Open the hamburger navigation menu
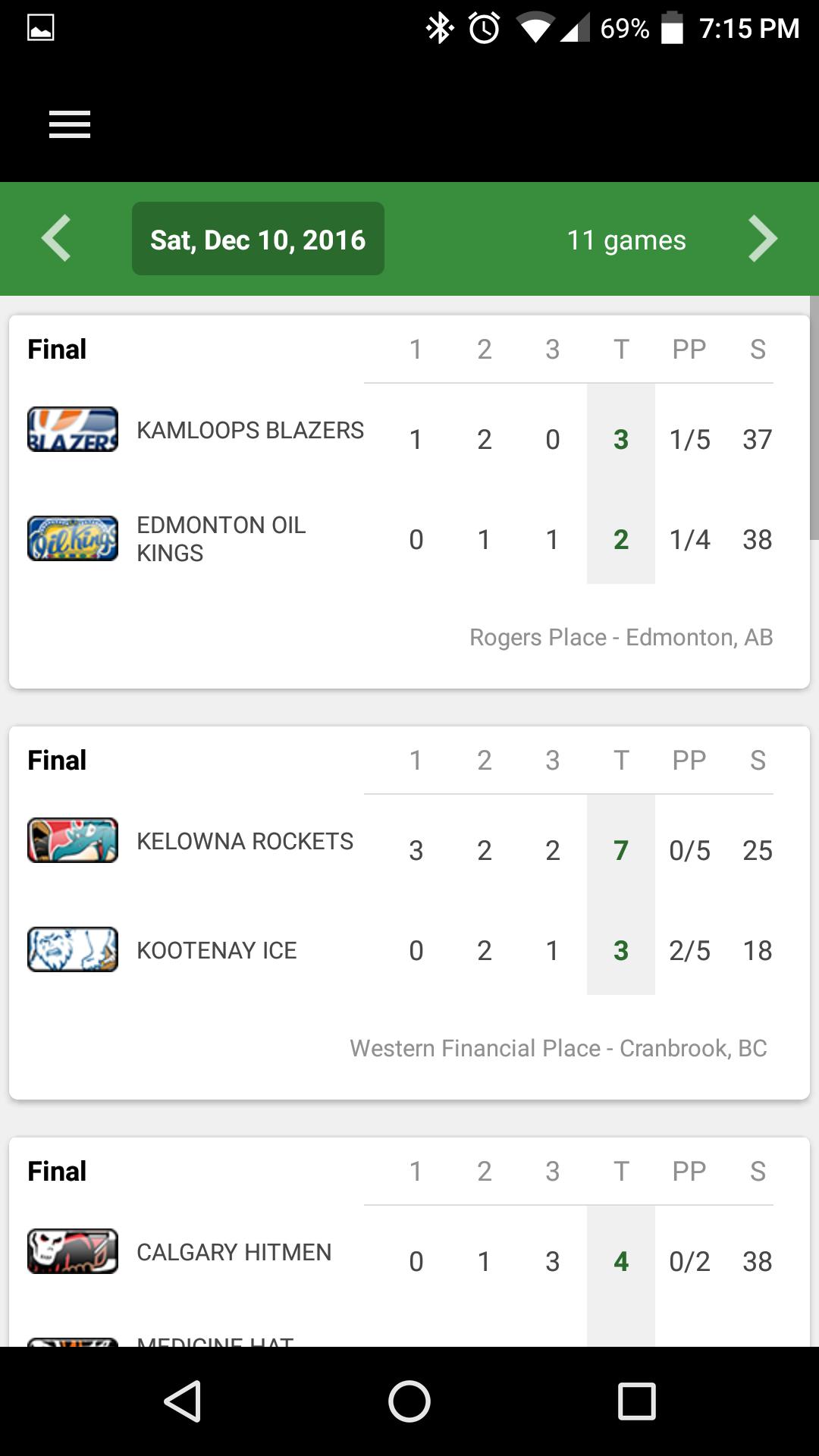 [70, 124]
